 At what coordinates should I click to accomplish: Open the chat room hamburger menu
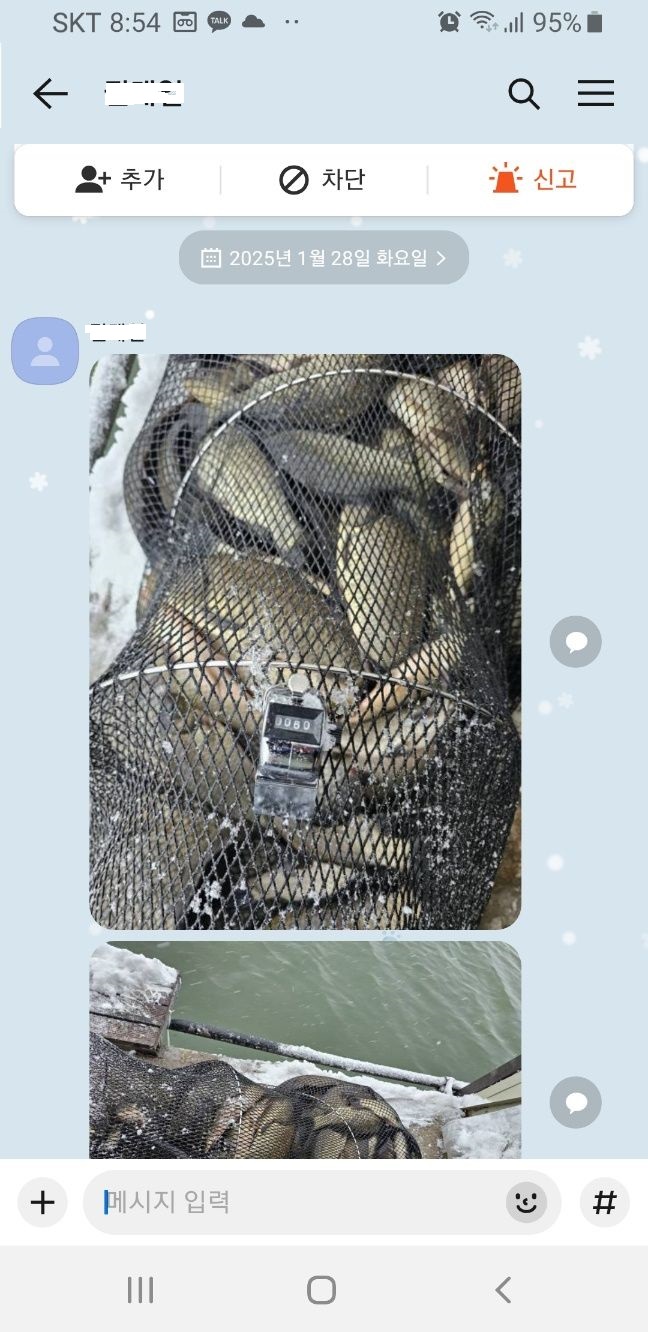pos(595,94)
